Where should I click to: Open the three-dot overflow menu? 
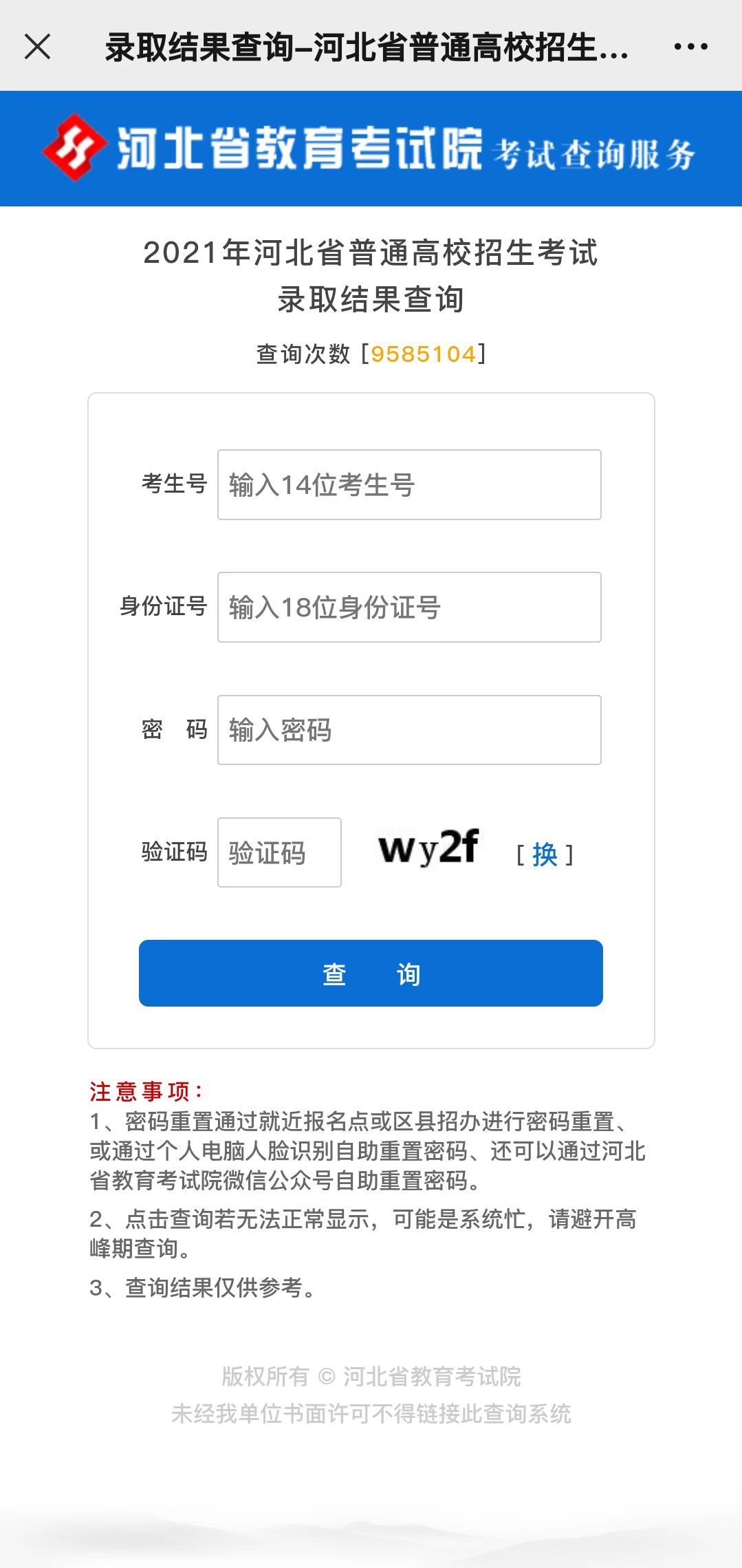click(x=690, y=47)
